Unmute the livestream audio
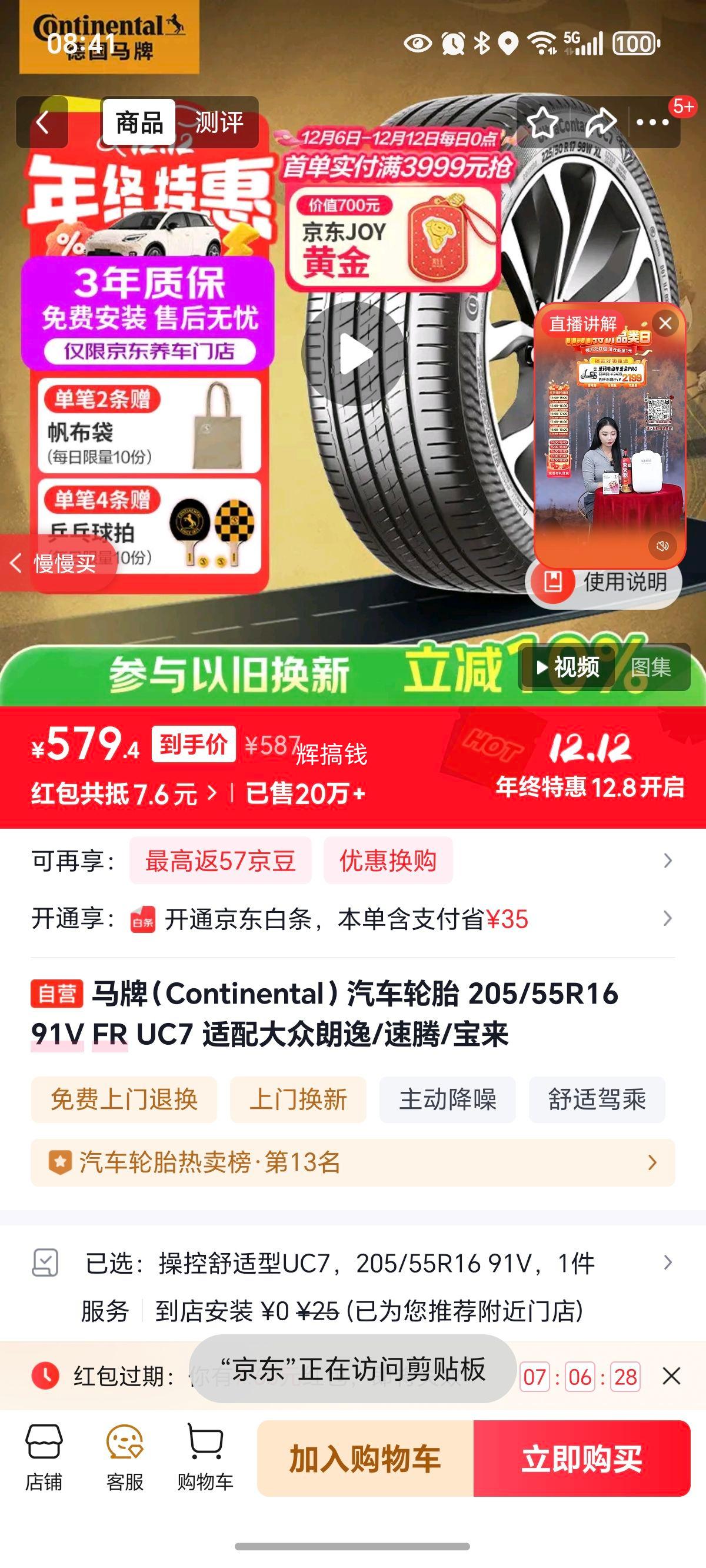 [x=662, y=546]
